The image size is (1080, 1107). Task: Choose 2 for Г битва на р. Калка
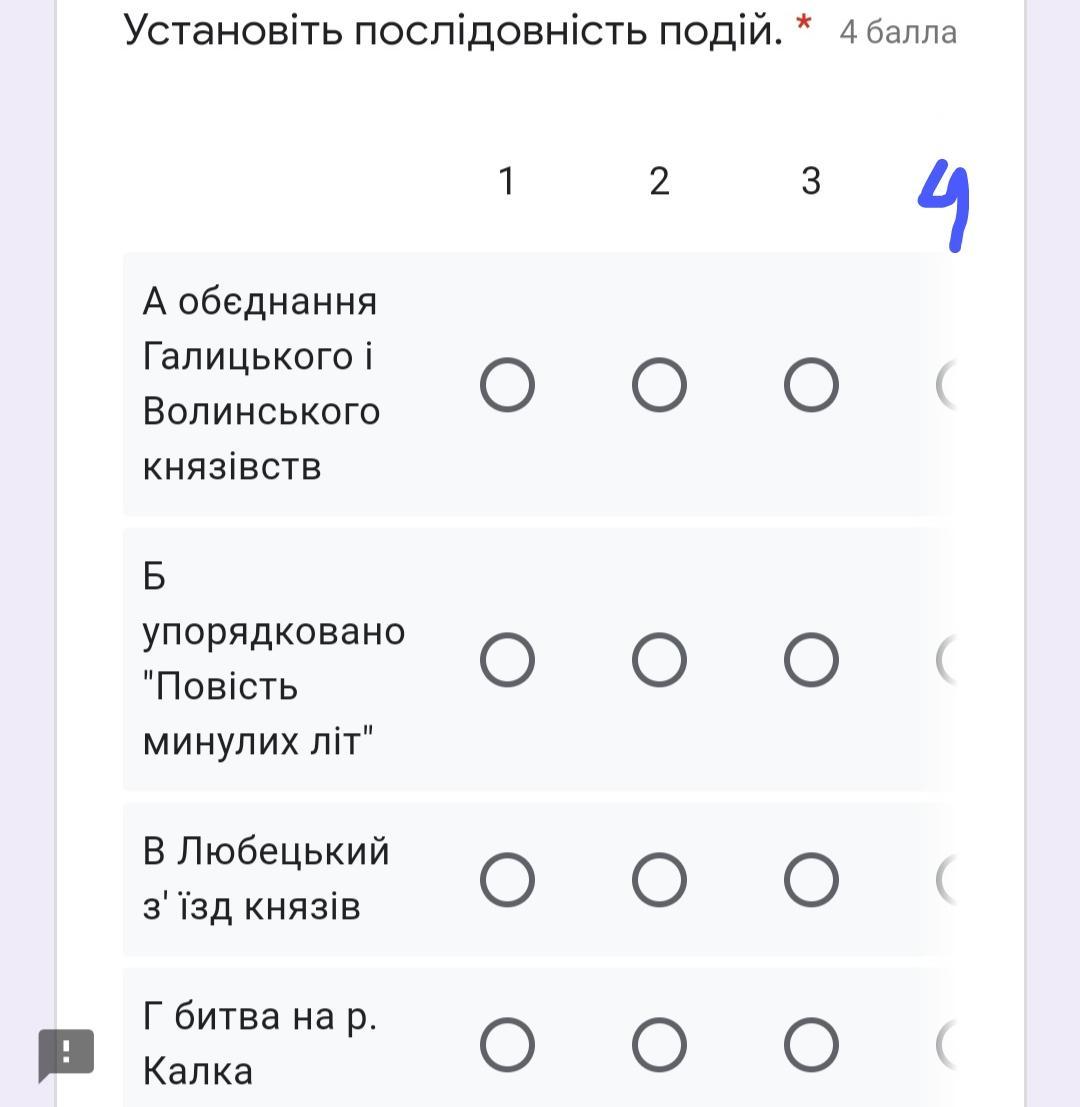pos(659,1045)
